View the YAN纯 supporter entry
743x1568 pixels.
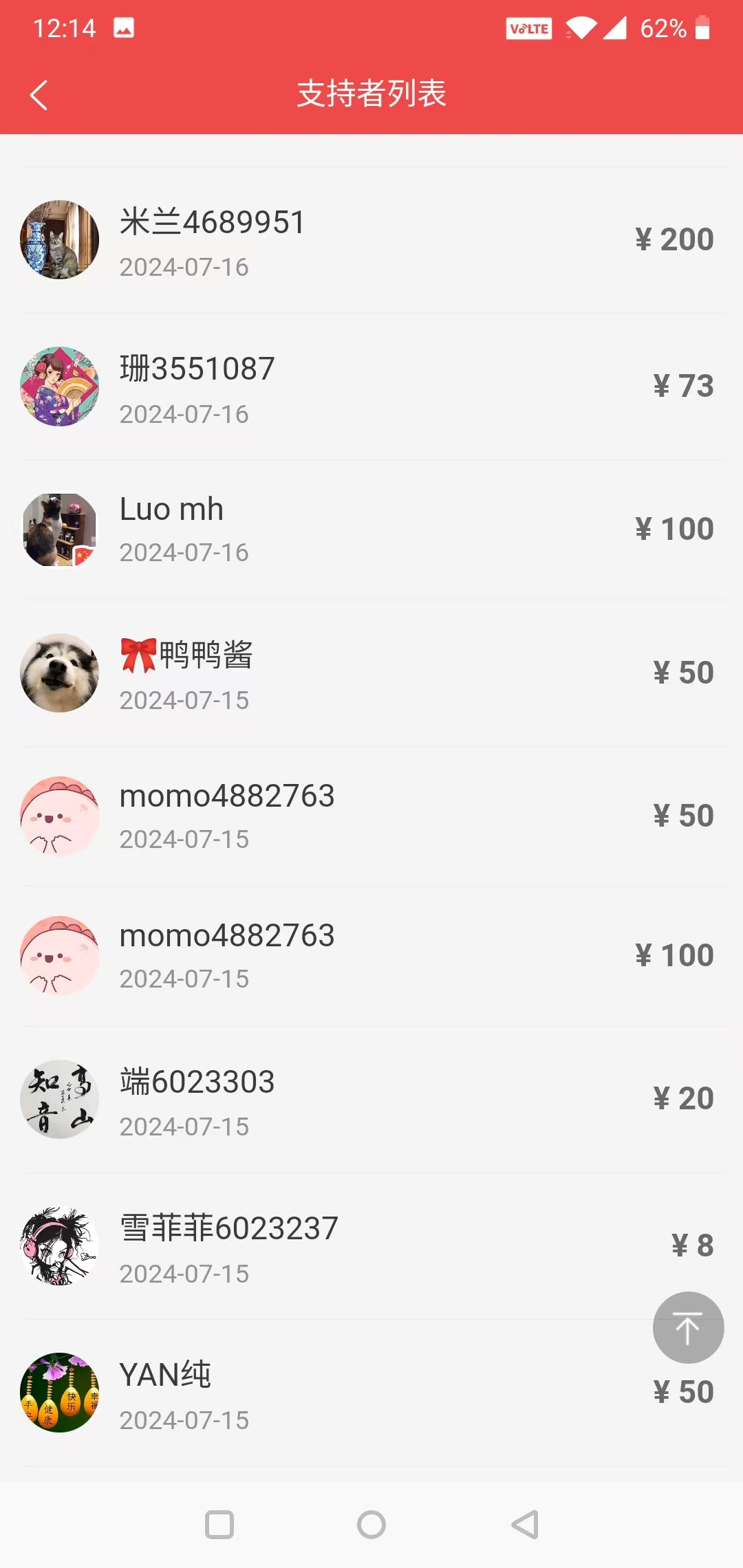tap(371, 1393)
